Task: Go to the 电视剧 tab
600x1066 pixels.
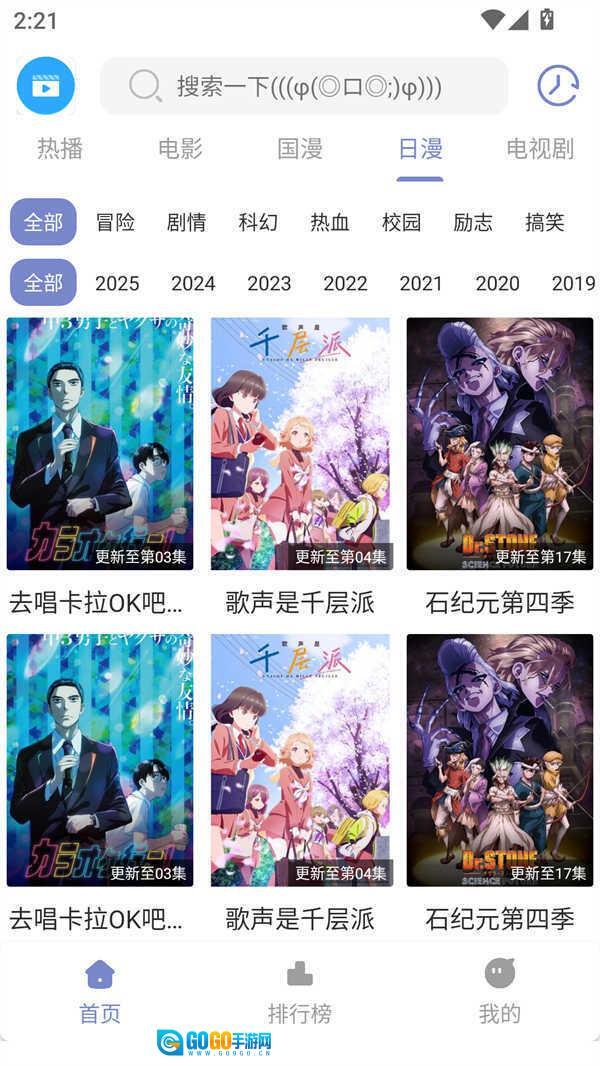Action: [540, 149]
